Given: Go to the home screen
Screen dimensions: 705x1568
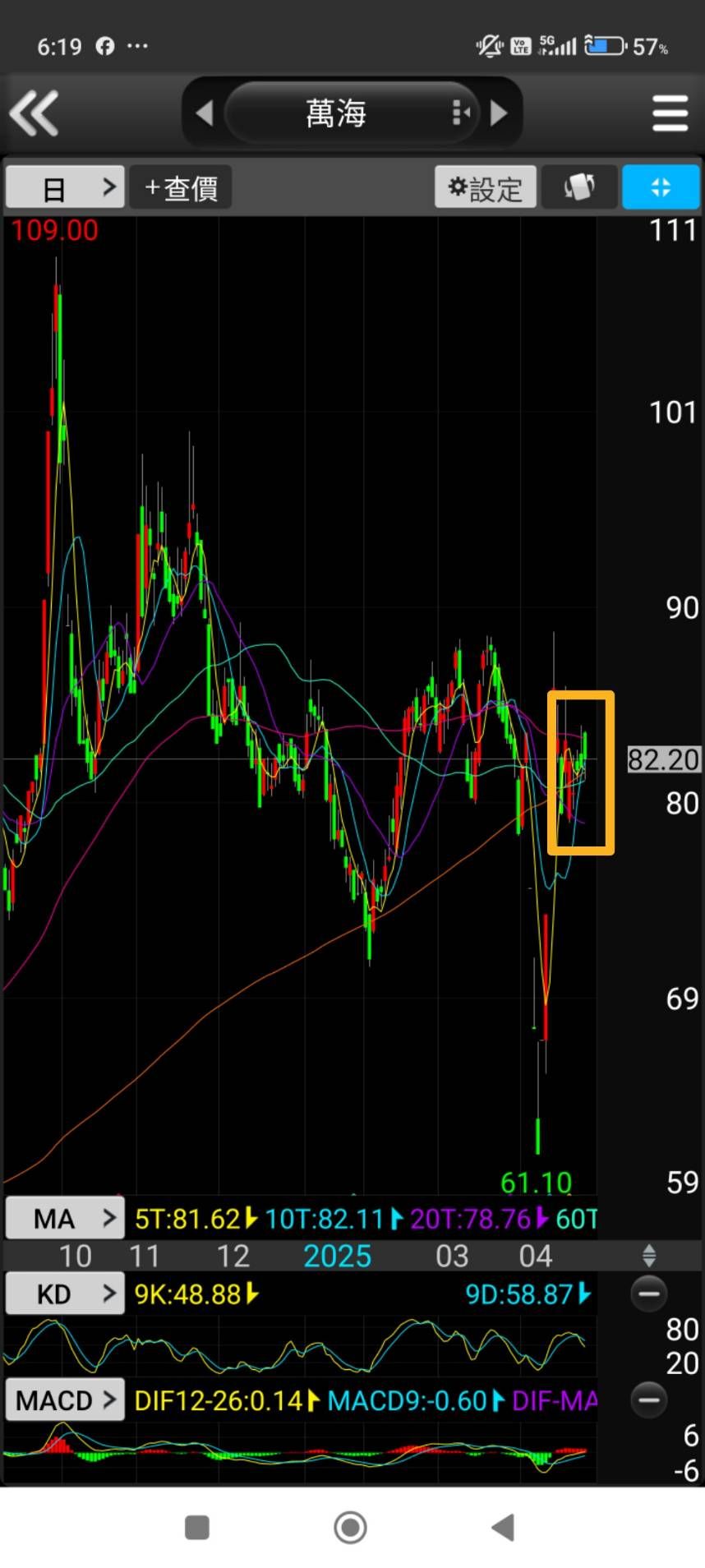Looking at the screenshot, I should [351, 1528].
